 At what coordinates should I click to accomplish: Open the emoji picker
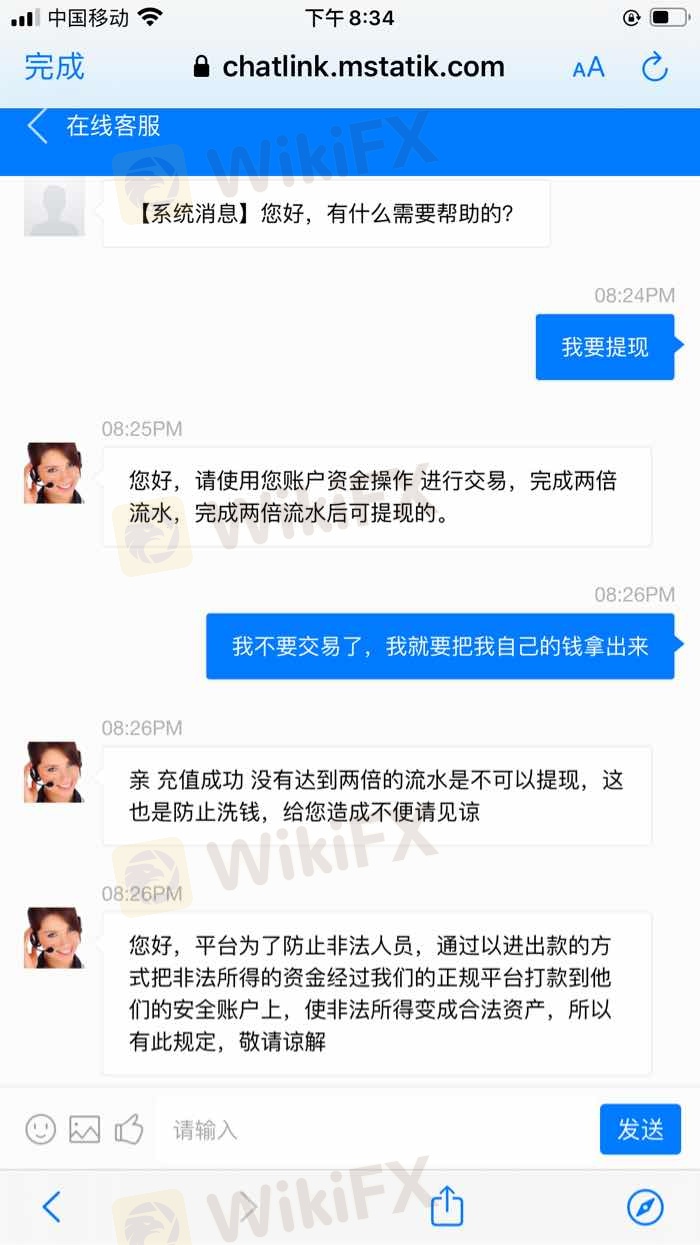[40, 1129]
